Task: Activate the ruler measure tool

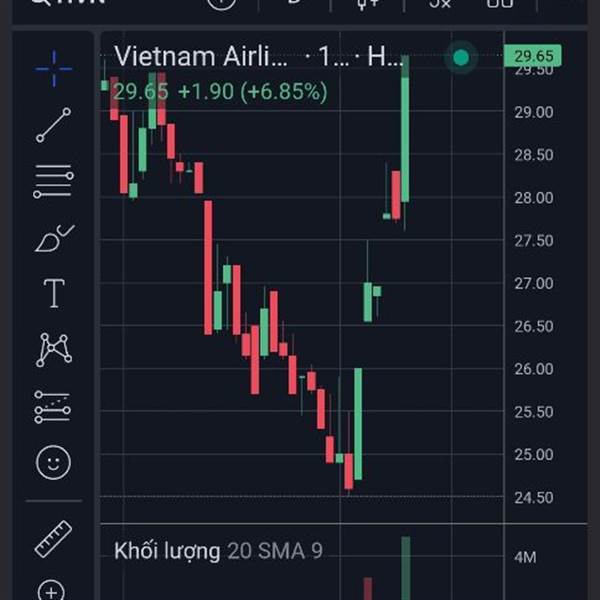Action: [53, 539]
